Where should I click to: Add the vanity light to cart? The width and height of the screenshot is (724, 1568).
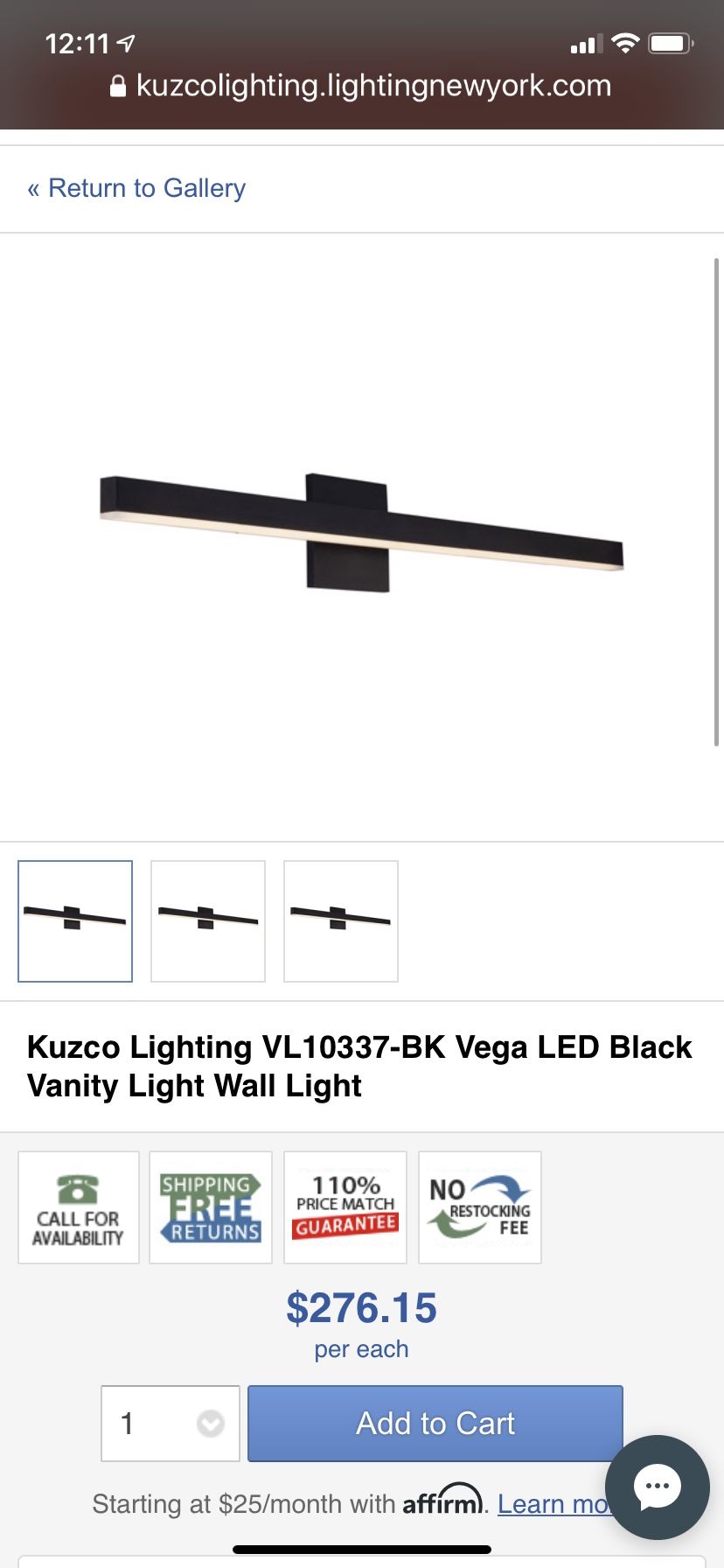435,1424
